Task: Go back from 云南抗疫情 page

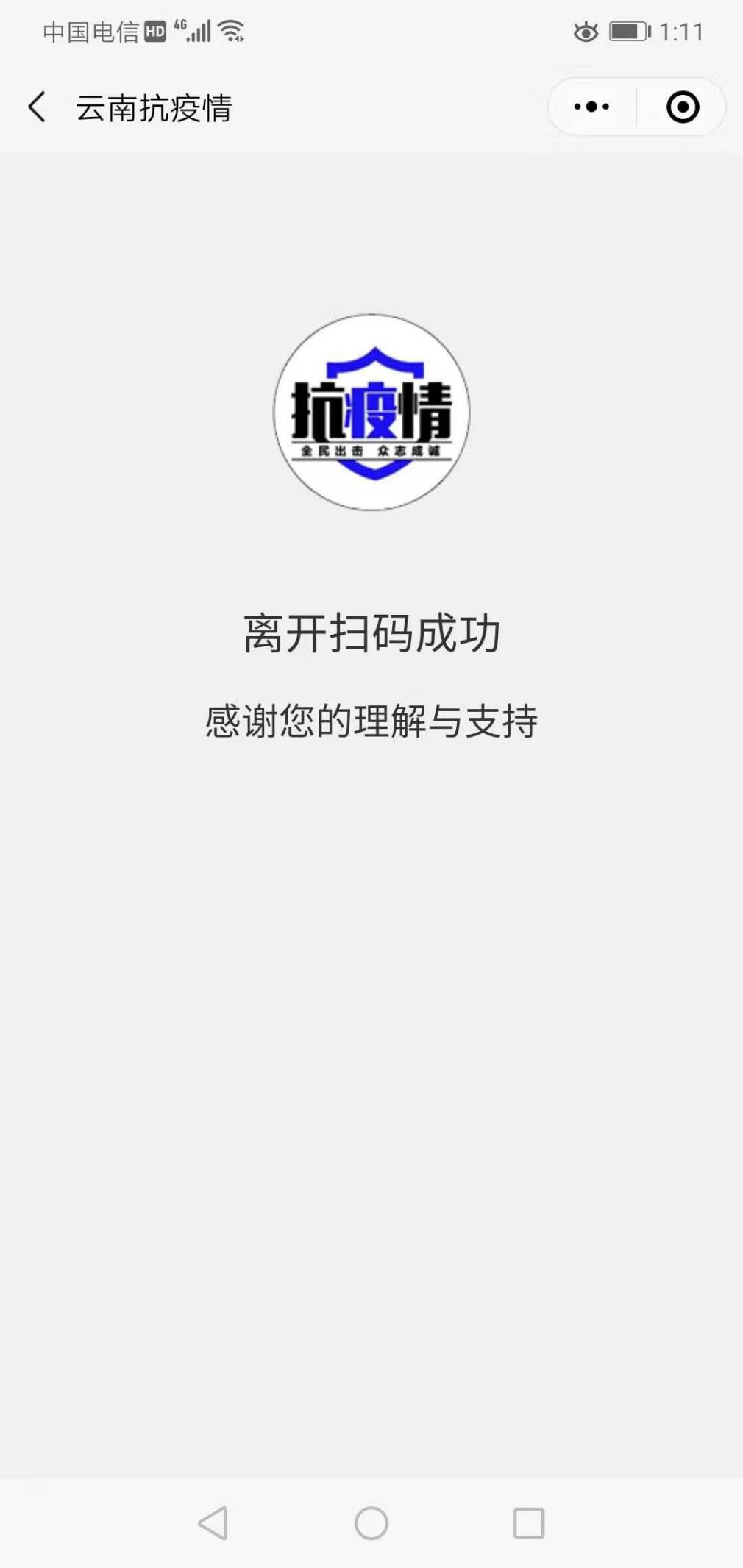Action: pos(37,107)
